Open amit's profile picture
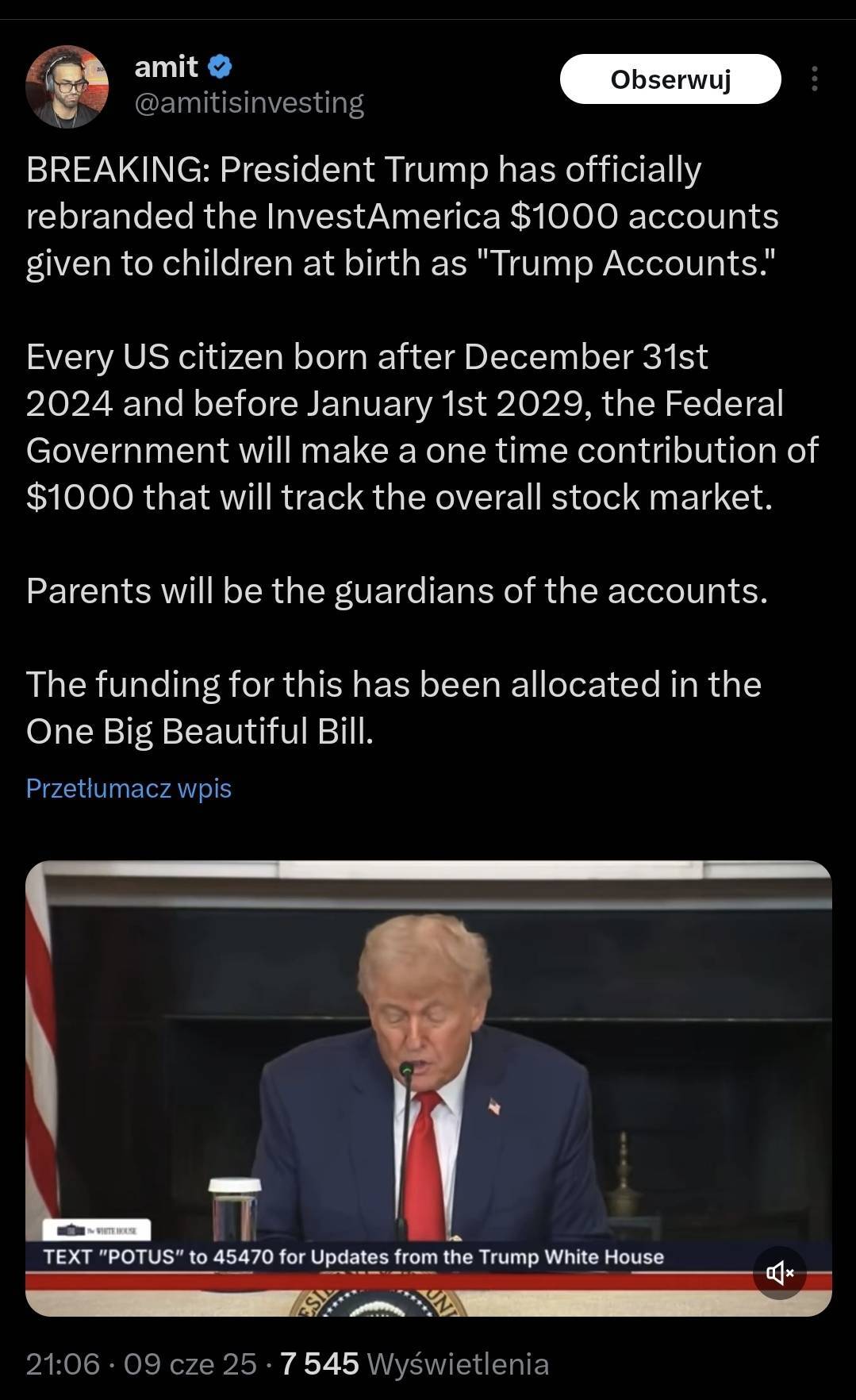This screenshot has height=1400, width=856. [67, 87]
